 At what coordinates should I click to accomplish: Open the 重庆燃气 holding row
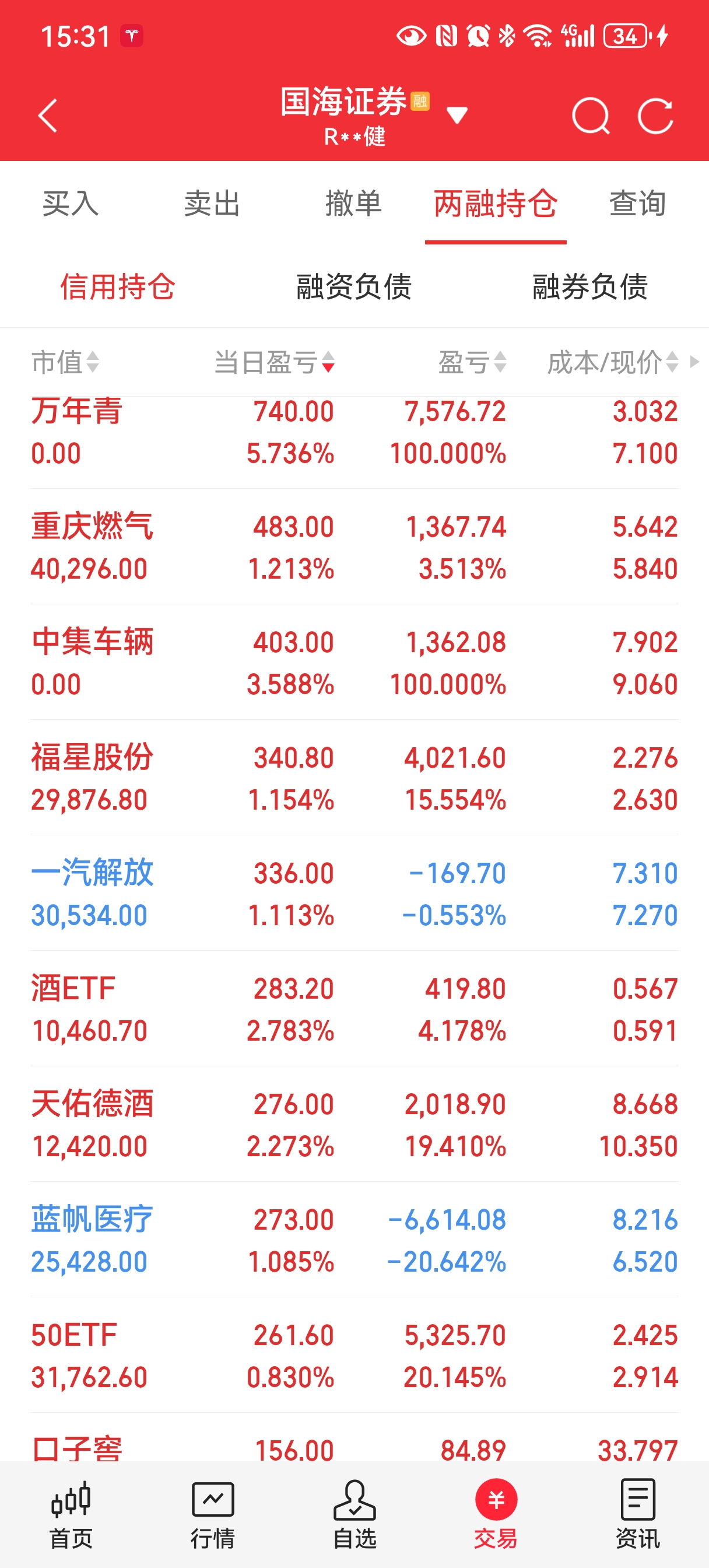(x=353, y=547)
